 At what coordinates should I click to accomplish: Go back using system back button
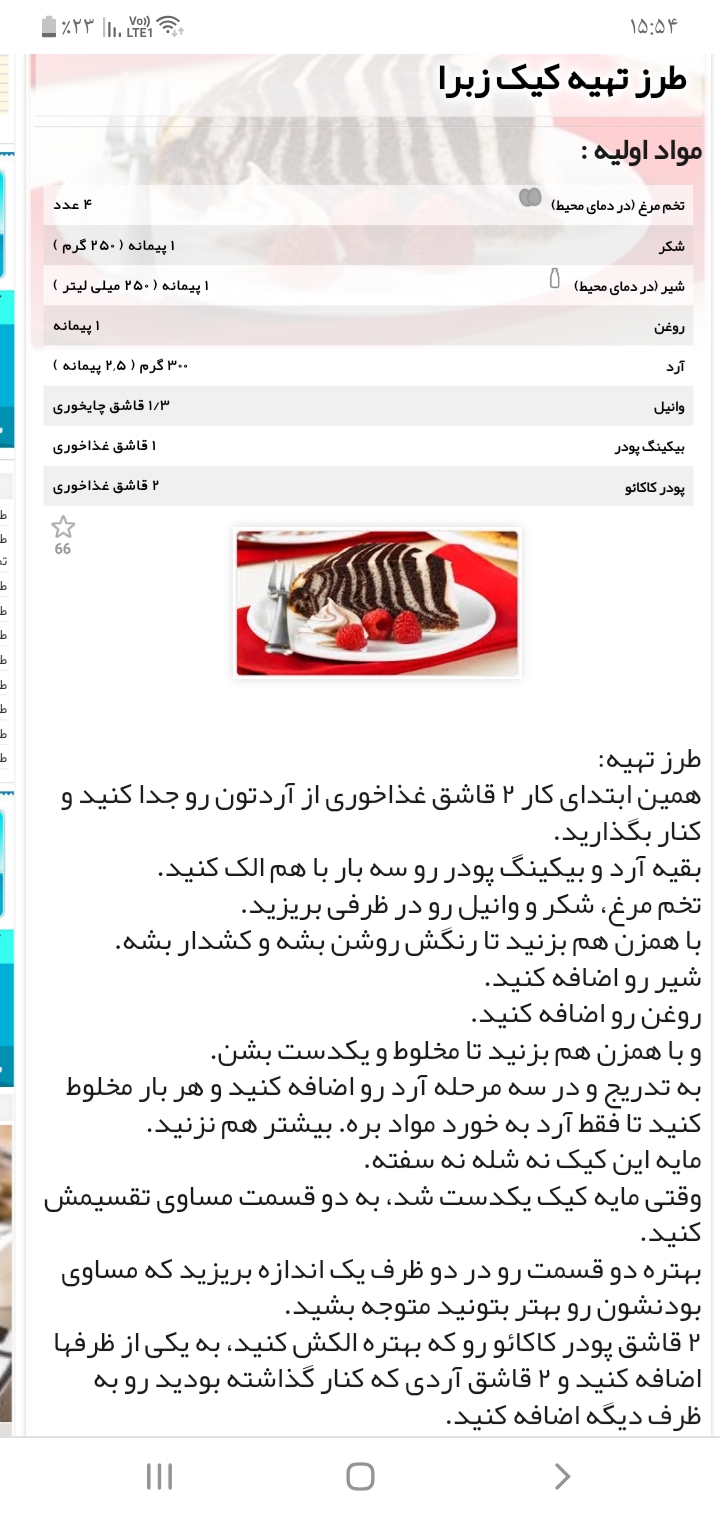[x=562, y=1476]
